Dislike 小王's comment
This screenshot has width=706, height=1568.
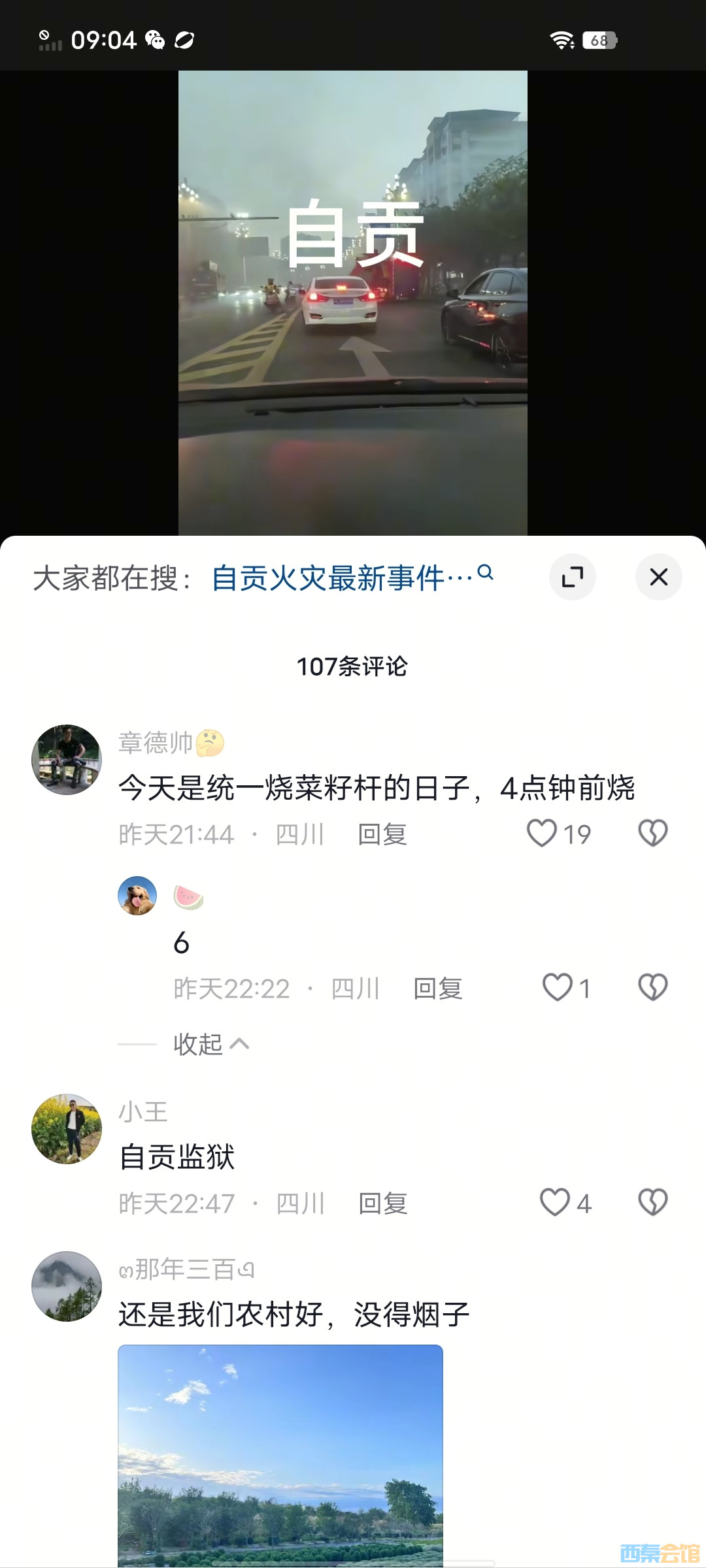tap(652, 1203)
